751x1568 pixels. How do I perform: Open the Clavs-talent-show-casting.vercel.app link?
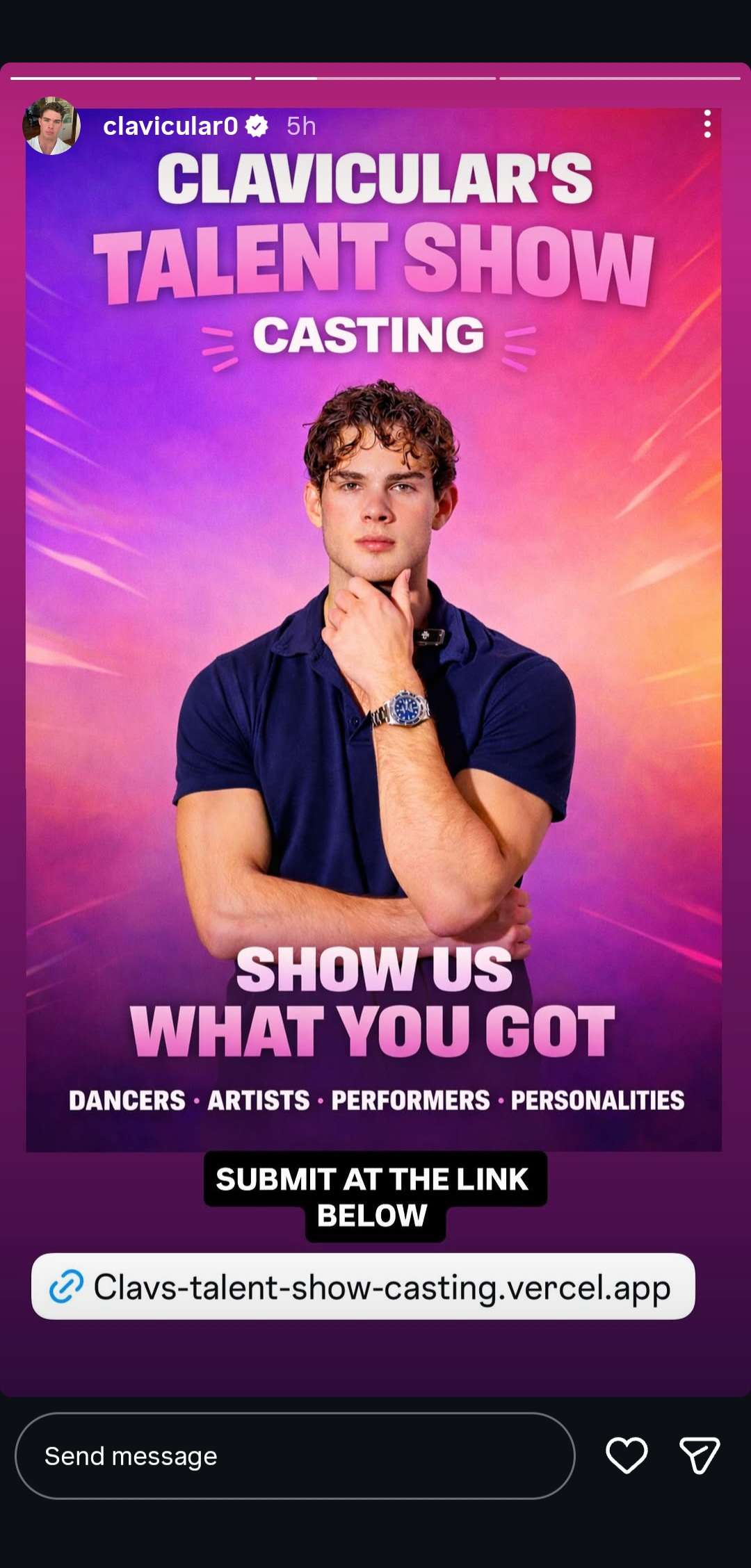363,1287
